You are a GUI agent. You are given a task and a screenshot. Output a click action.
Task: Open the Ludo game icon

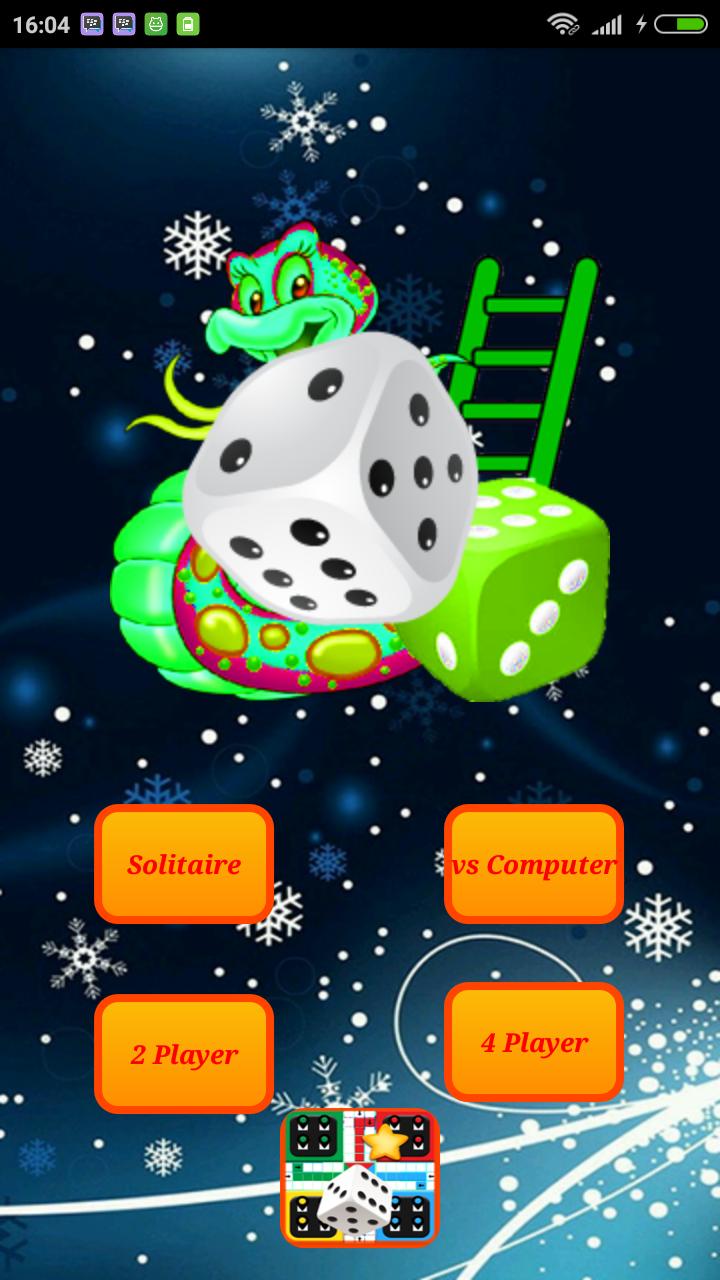click(360, 1177)
